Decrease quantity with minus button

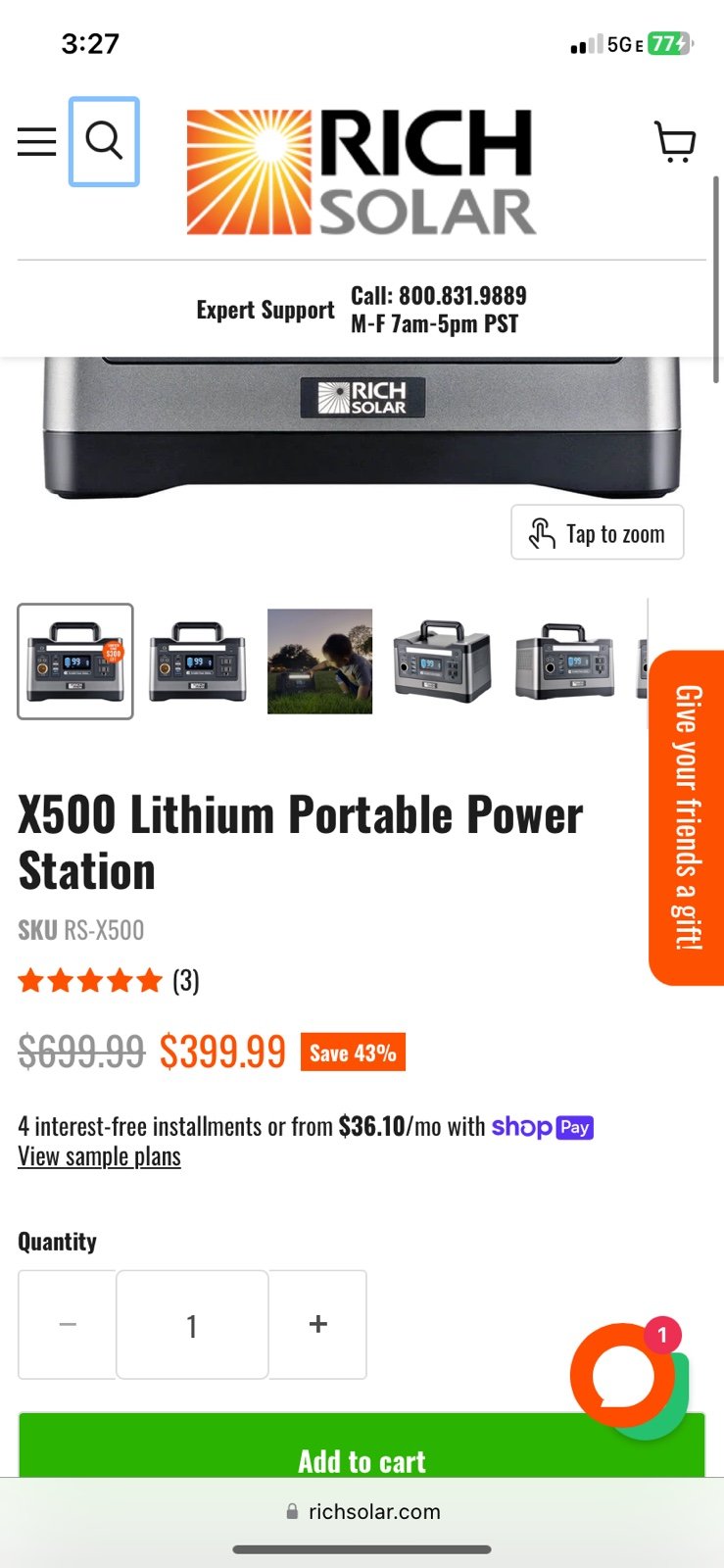point(68,1325)
